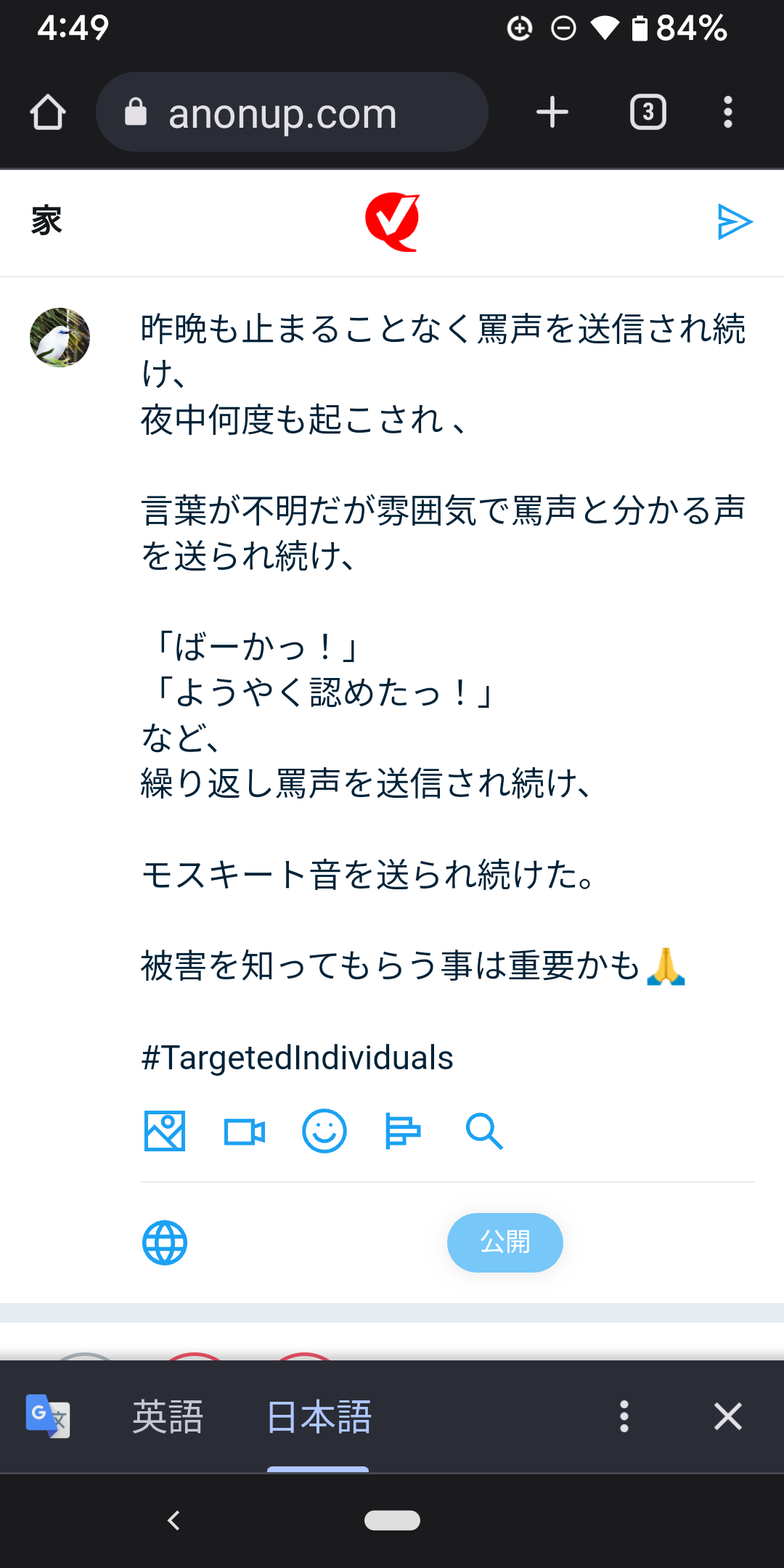Tap the blue send arrow icon
The image size is (784, 1568).
734,221
